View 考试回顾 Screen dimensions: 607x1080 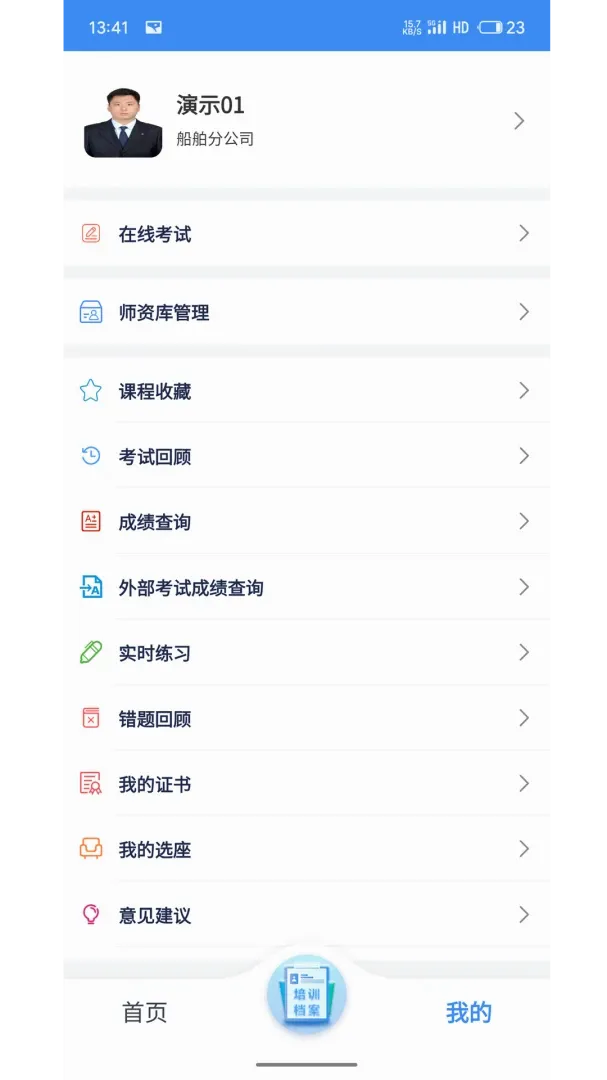point(307,456)
